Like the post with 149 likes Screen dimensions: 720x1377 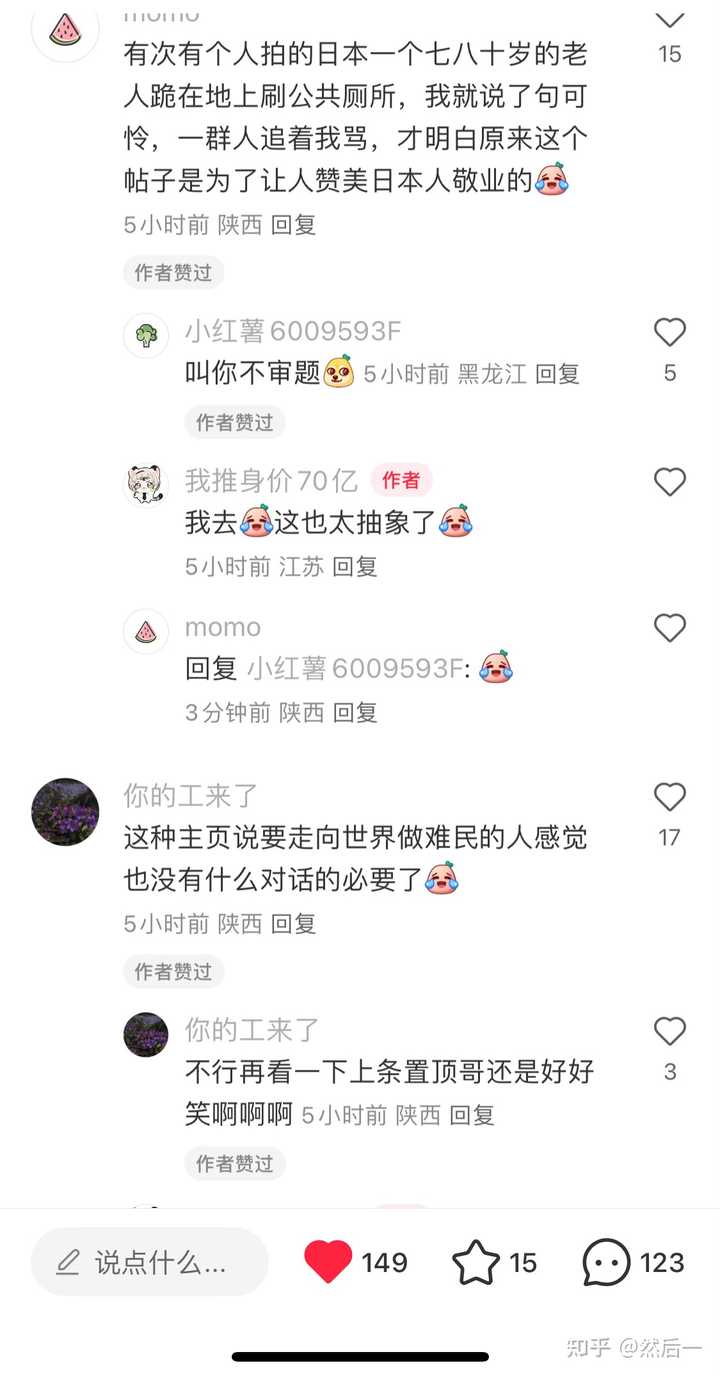coord(328,1262)
